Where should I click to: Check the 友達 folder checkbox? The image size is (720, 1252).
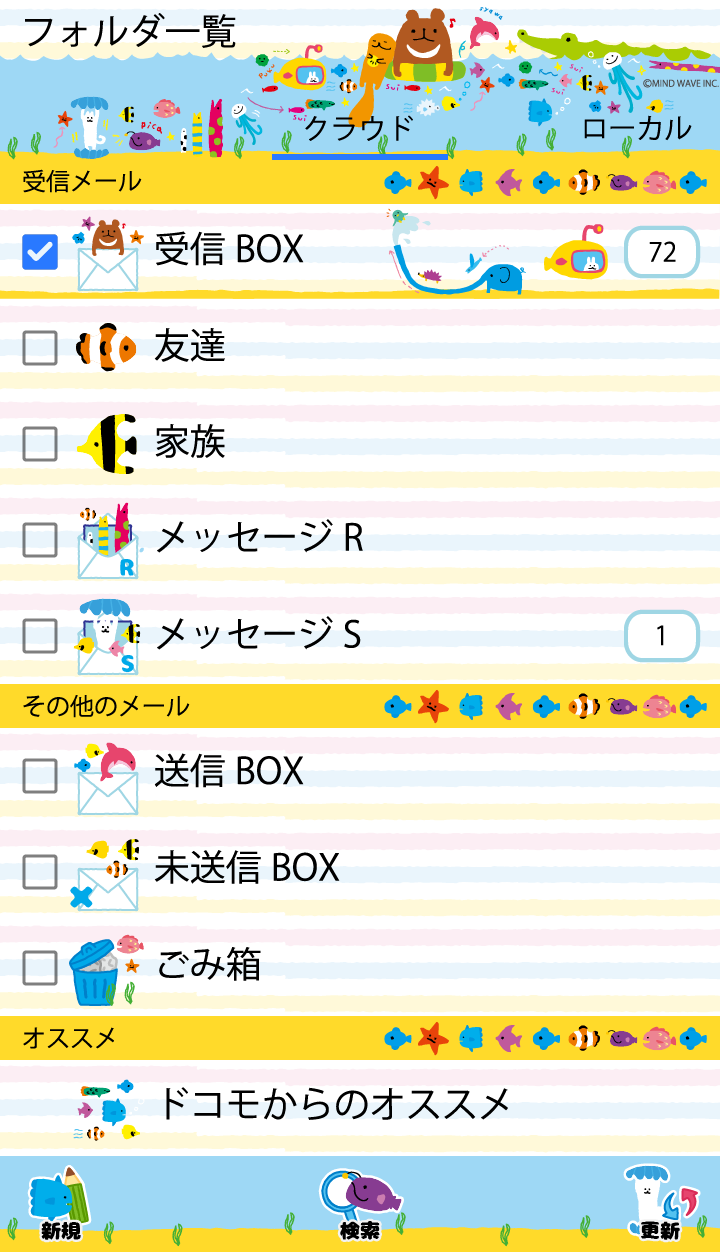(x=40, y=348)
